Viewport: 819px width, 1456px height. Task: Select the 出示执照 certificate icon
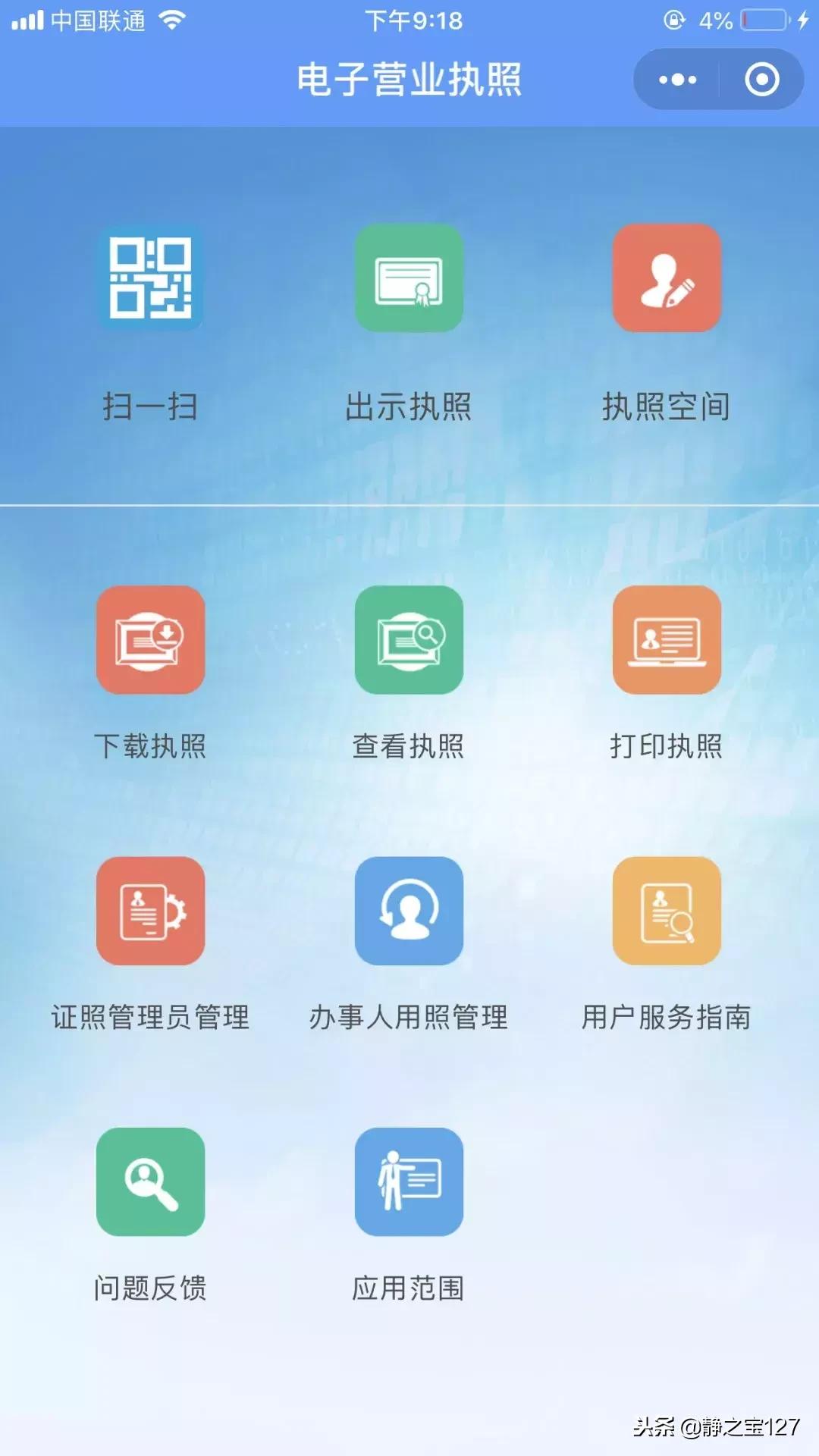409,279
